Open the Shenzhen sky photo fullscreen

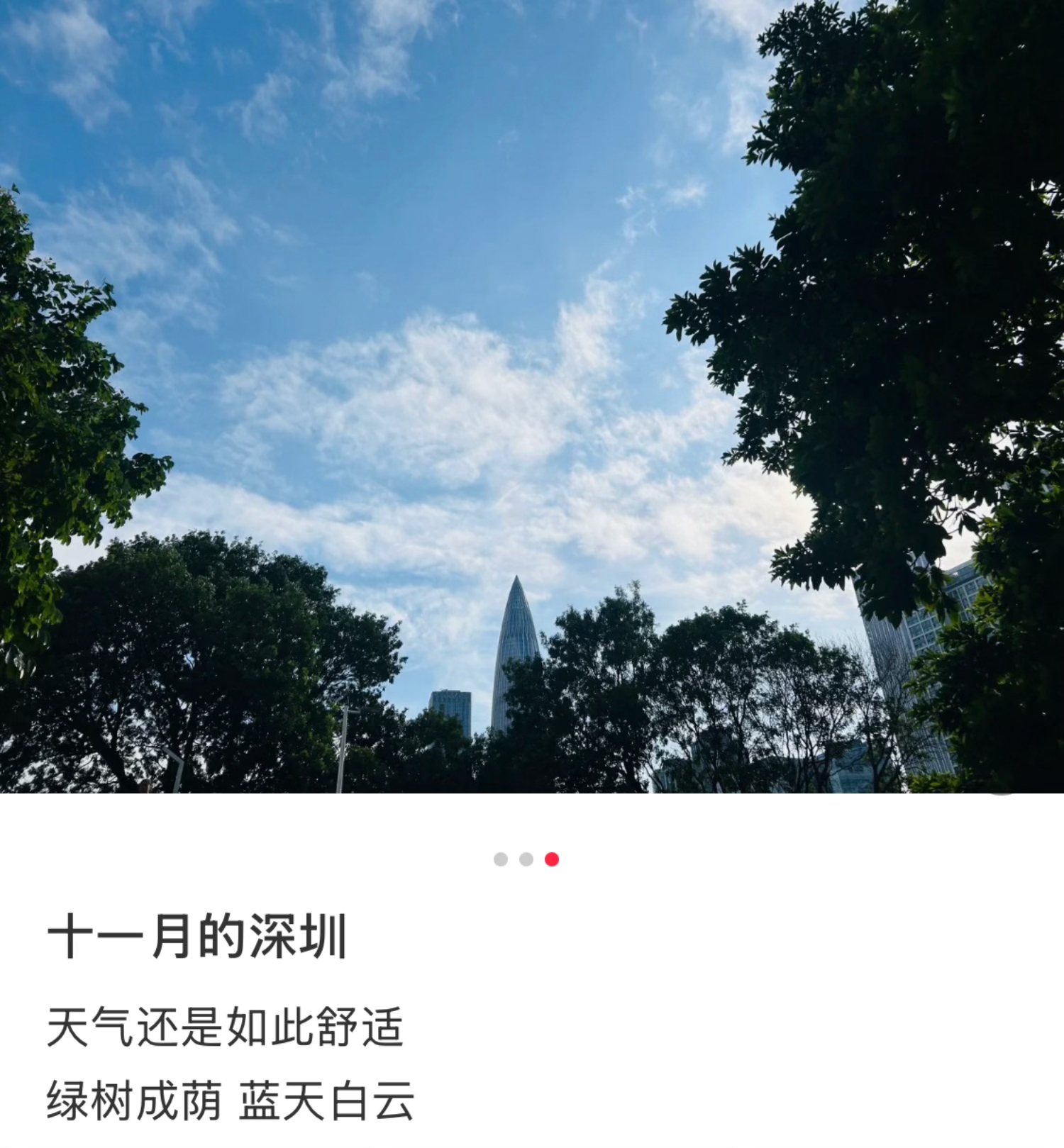click(x=532, y=397)
